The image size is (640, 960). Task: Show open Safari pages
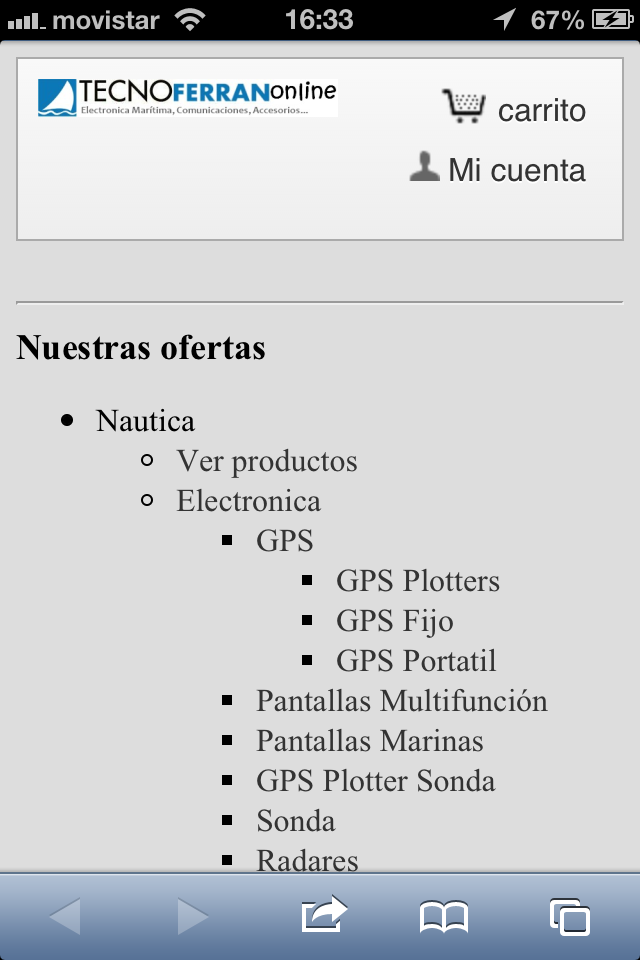click(x=569, y=916)
